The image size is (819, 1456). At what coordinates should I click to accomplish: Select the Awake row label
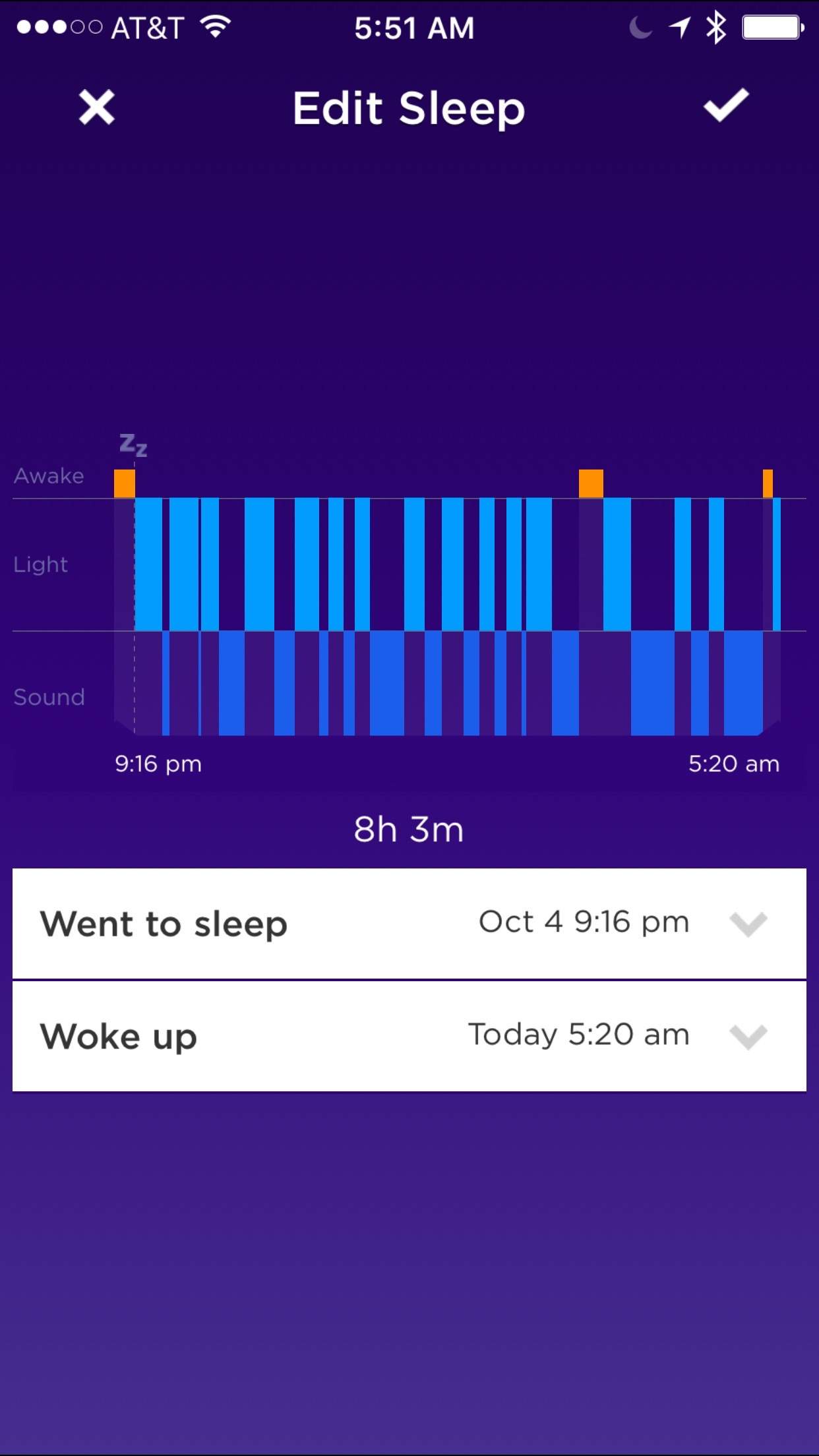[49, 475]
